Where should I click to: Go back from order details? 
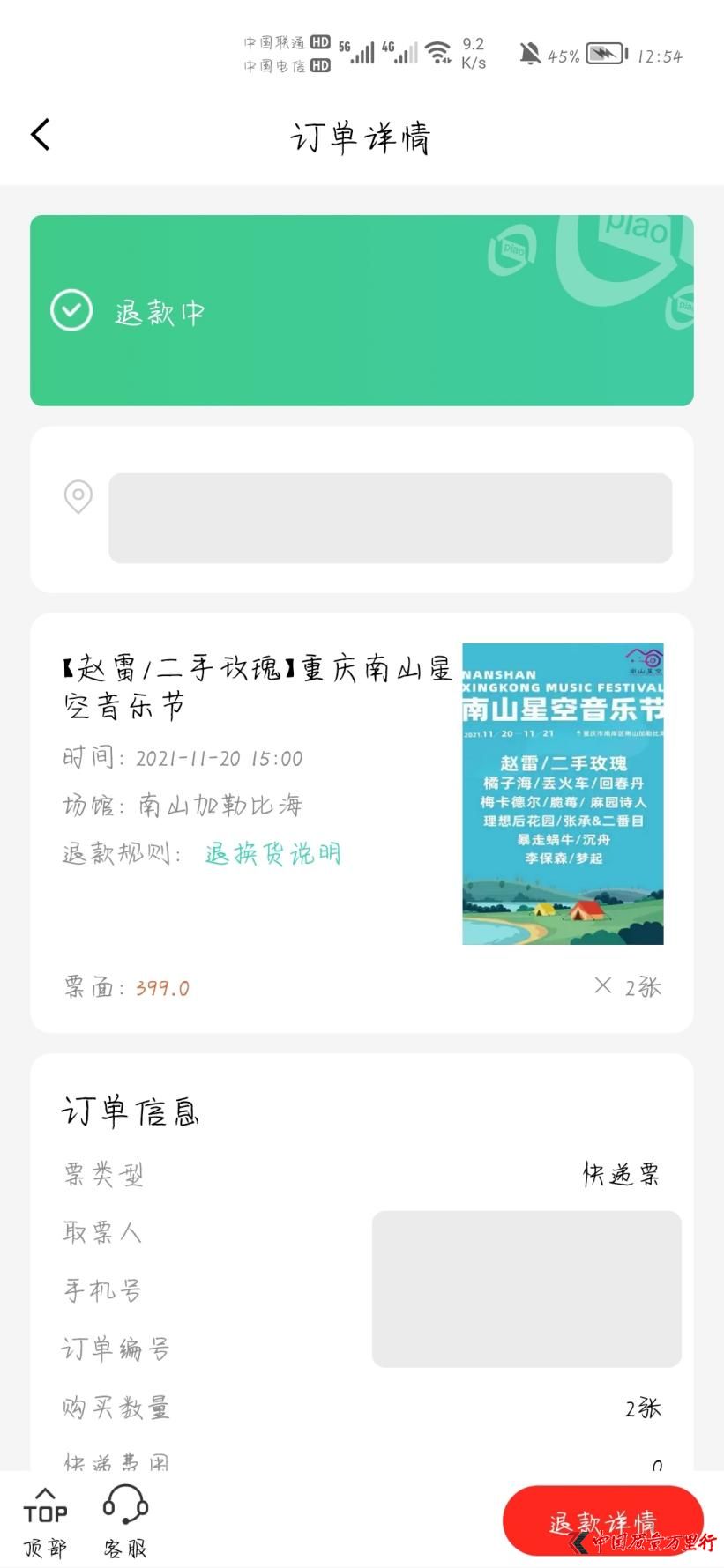pyautogui.click(x=41, y=135)
